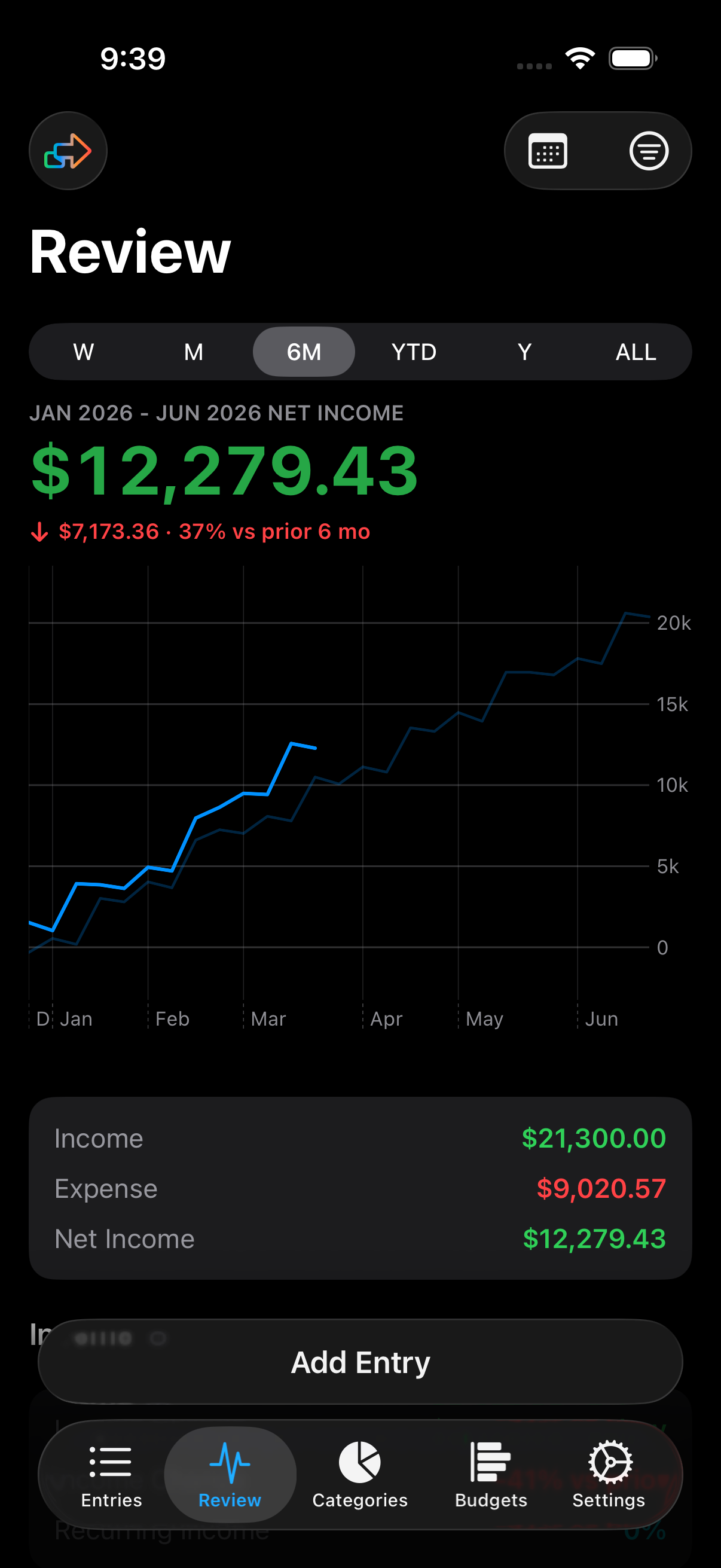Tap the Review tab
The height and width of the screenshot is (1568, 721).
(x=230, y=1474)
